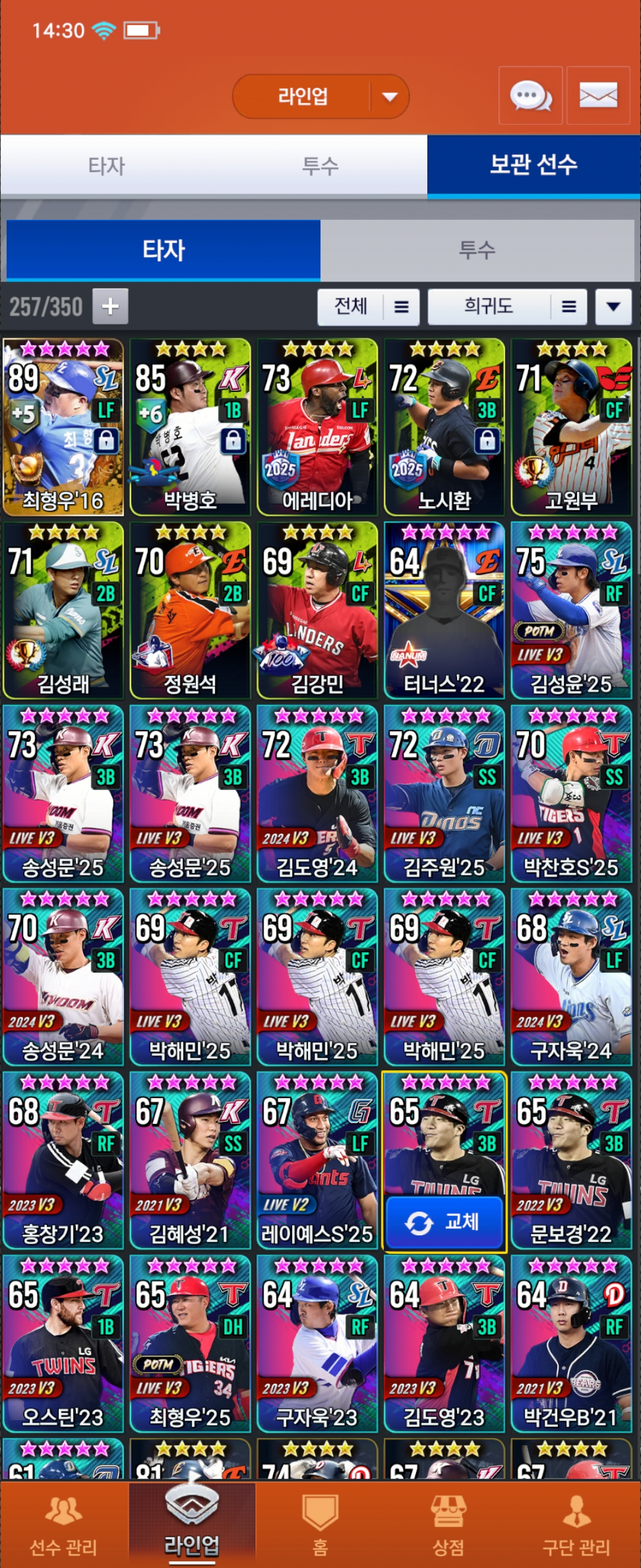Toggle the sort direction arrow button

click(x=613, y=306)
